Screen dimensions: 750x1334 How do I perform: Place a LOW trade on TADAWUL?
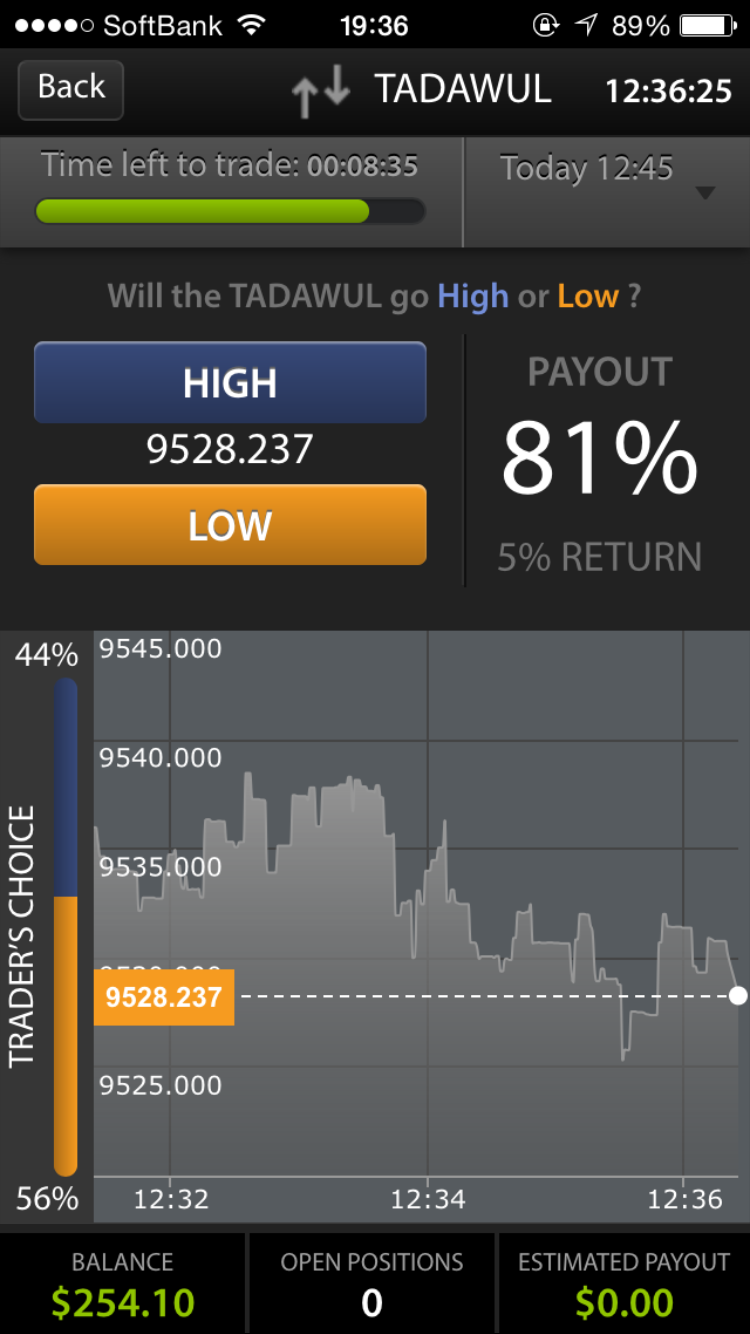(x=230, y=525)
